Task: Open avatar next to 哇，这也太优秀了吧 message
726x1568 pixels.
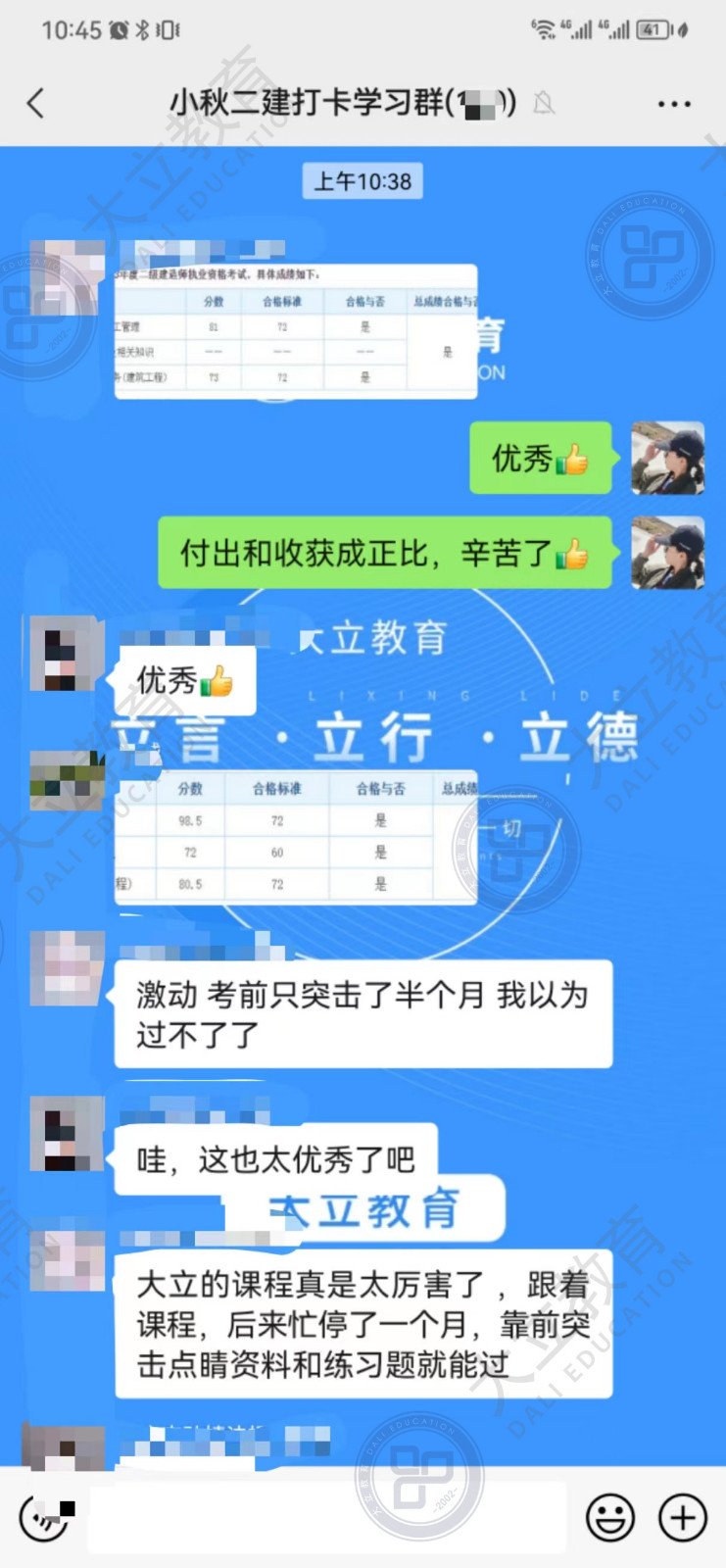Action: pos(67,1134)
